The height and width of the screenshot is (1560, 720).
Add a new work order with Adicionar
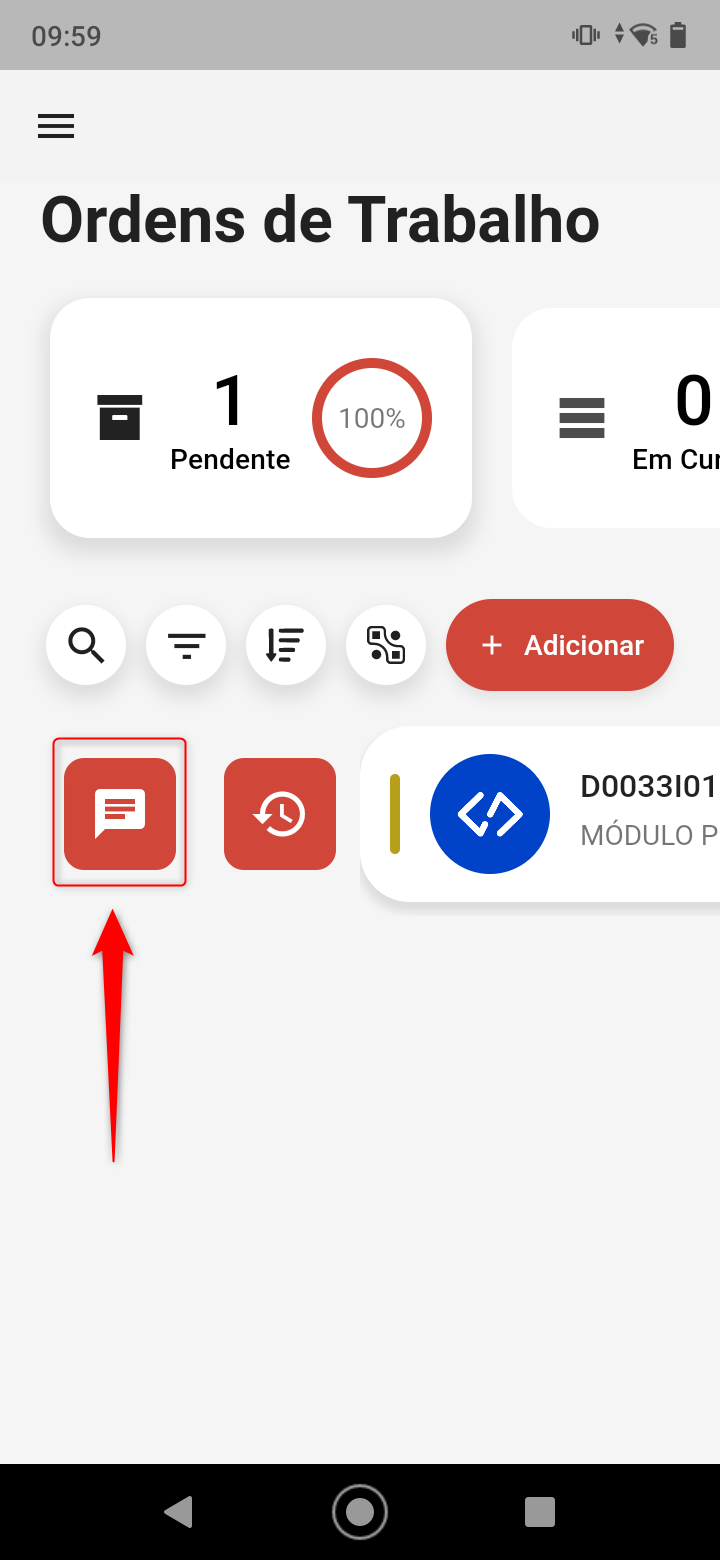pos(560,645)
